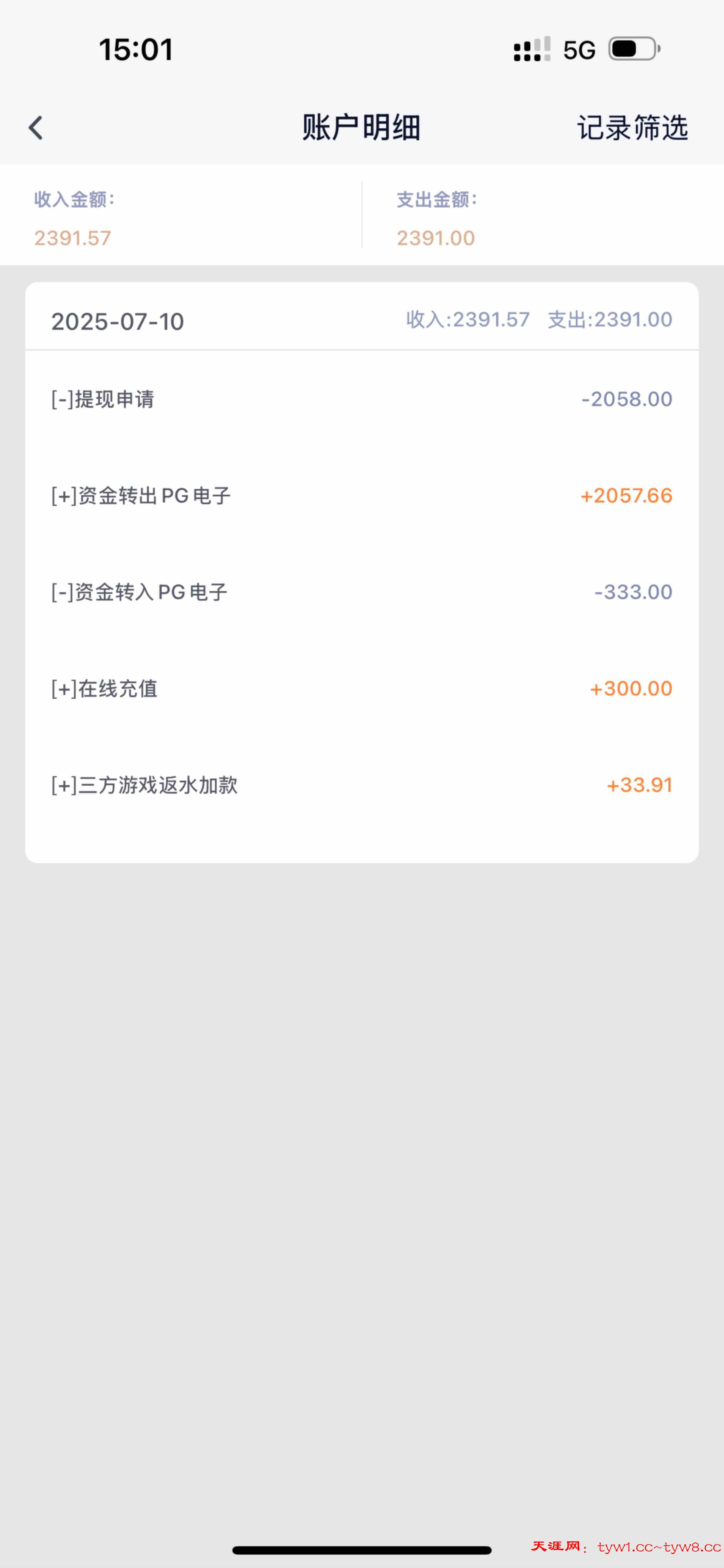The height and width of the screenshot is (1568, 724).
Task: Go back using the top-left arrow
Action: 36,128
